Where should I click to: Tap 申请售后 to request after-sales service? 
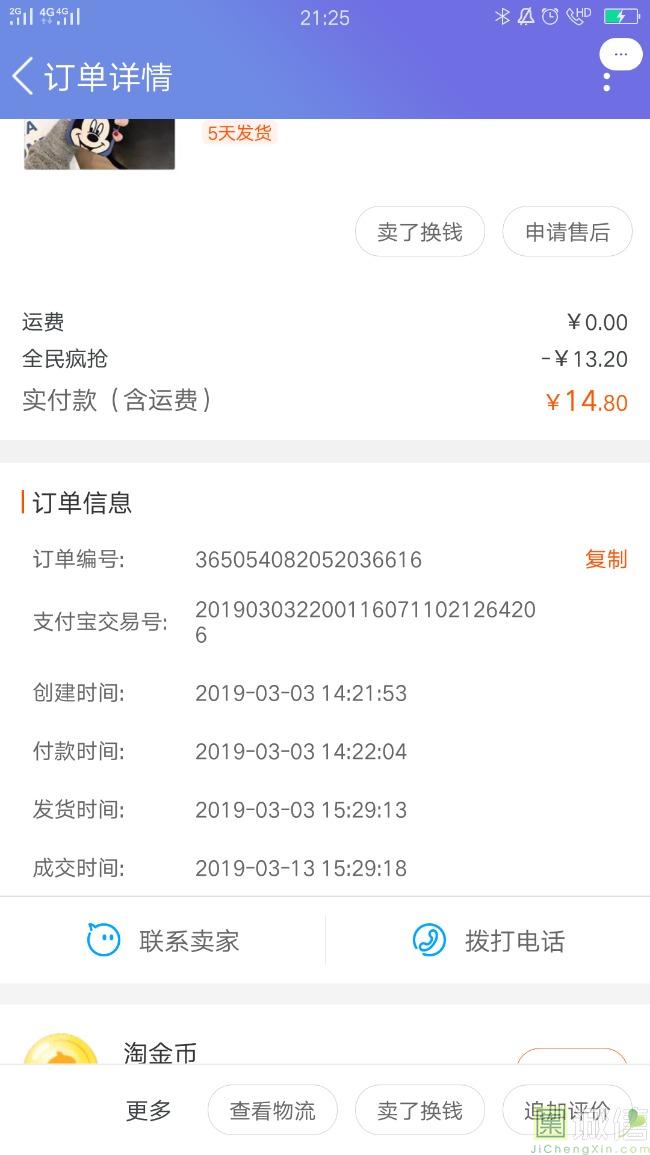pos(567,232)
